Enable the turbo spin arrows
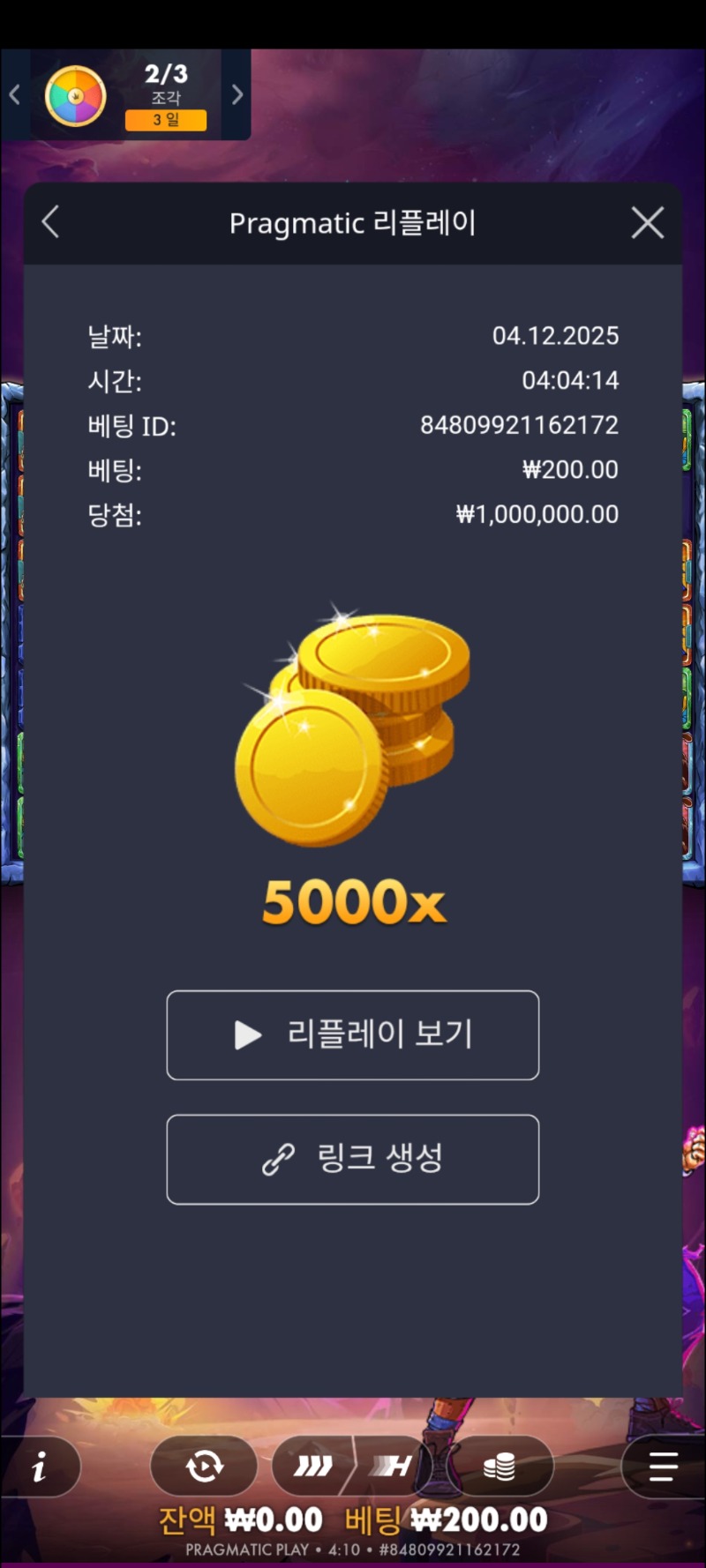706x1568 pixels. pyautogui.click(x=313, y=1466)
